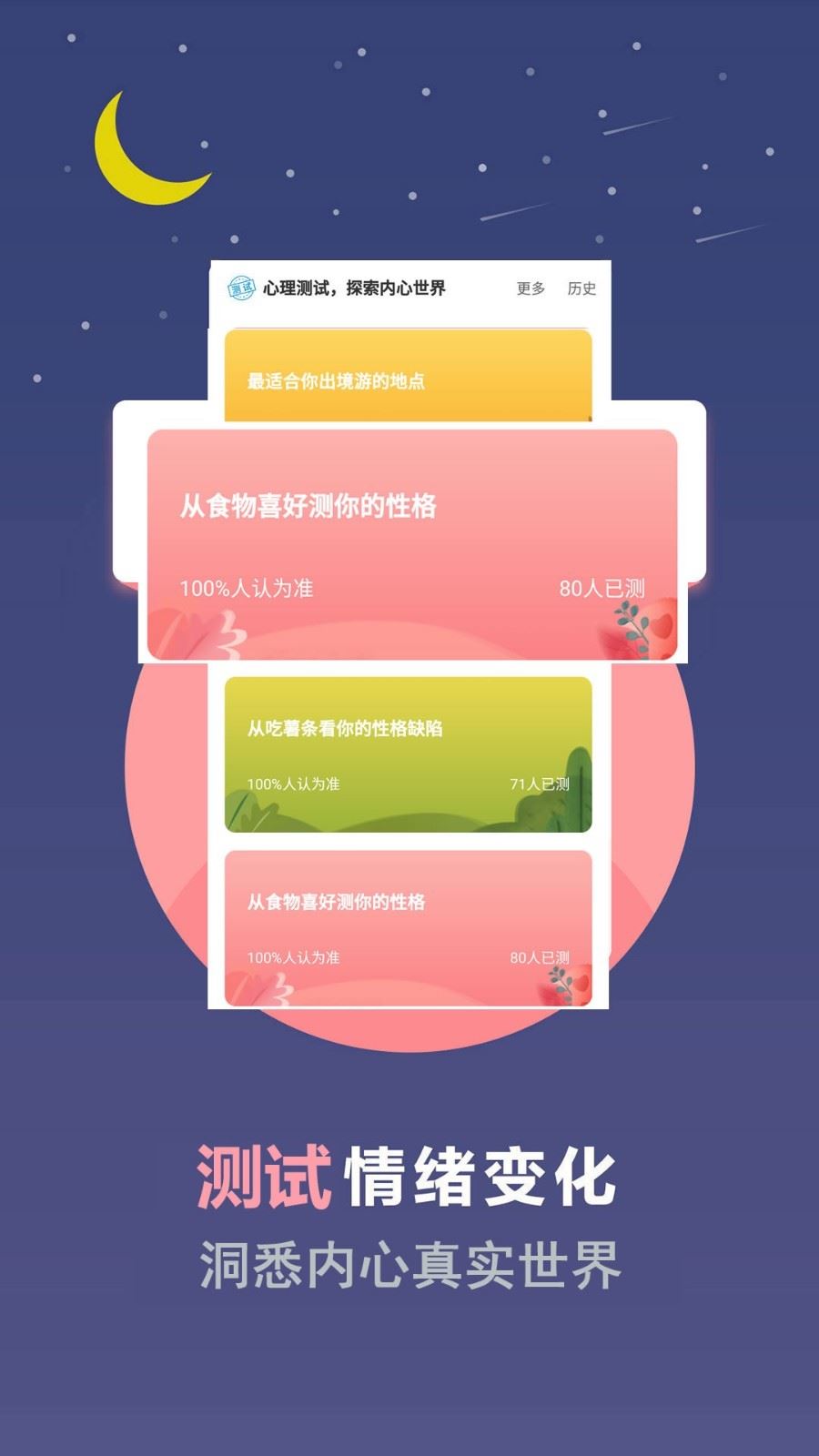Click the 100%人认为准 accuracy label
Viewport: 819px width, 1456px height.
click(241, 587)
